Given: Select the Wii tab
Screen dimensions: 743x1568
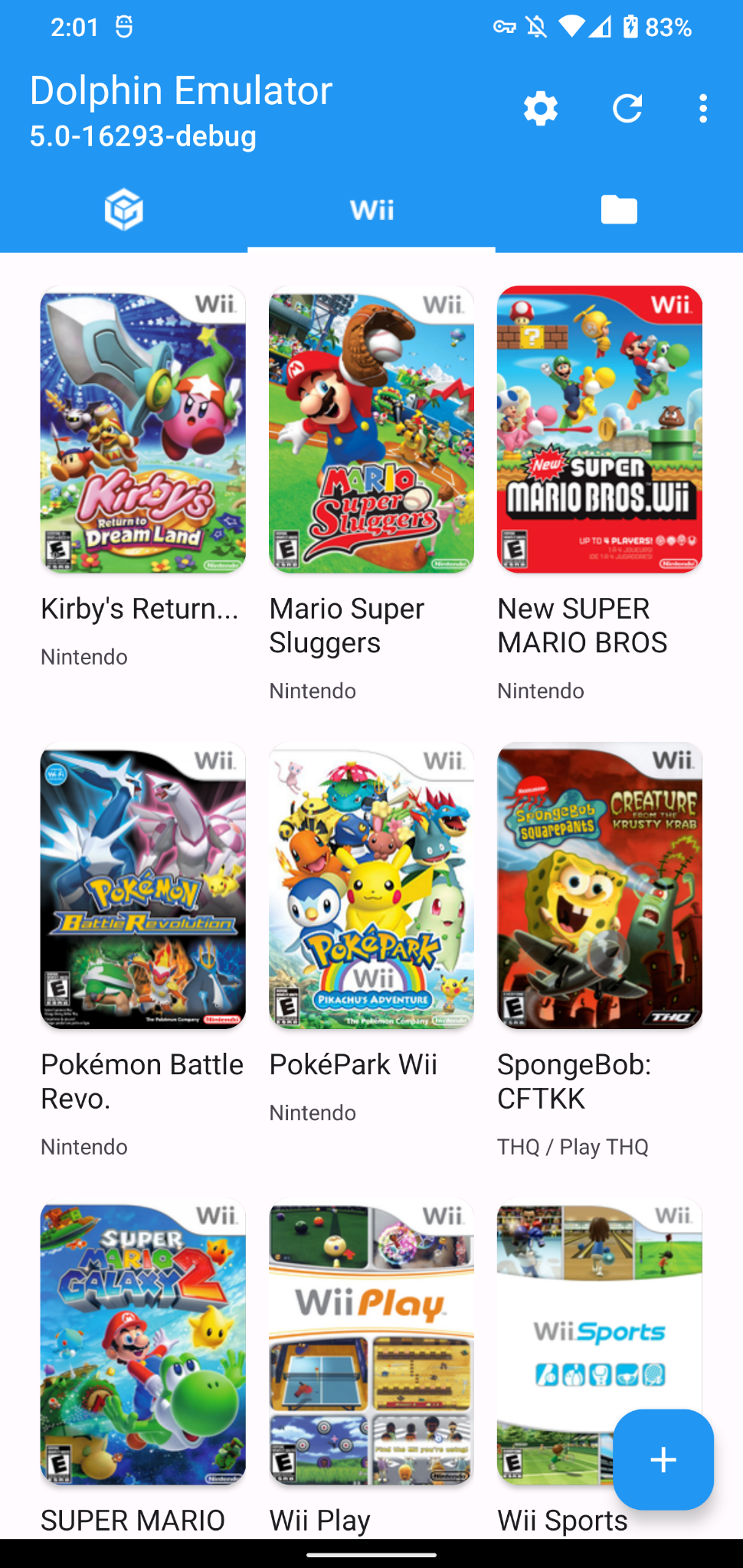Looking at the screenshot, I should point(371,210).
